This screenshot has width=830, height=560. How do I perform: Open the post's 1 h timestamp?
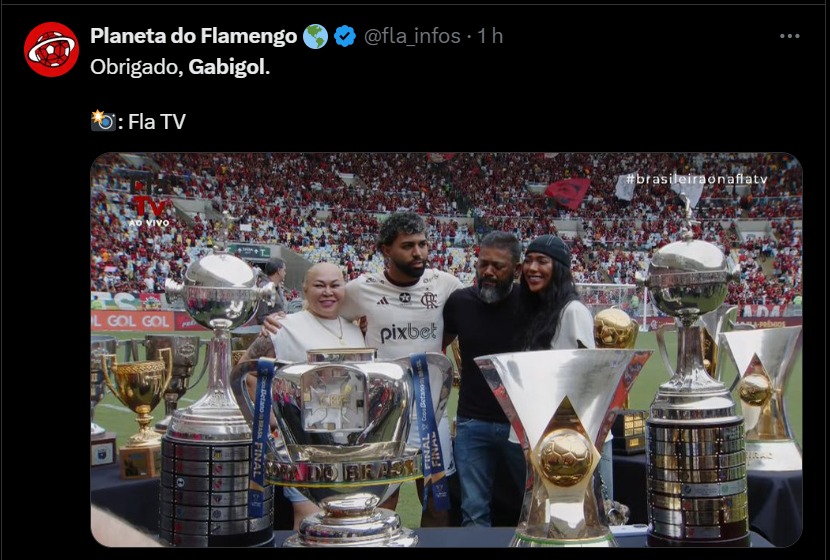tap(490, 36)
